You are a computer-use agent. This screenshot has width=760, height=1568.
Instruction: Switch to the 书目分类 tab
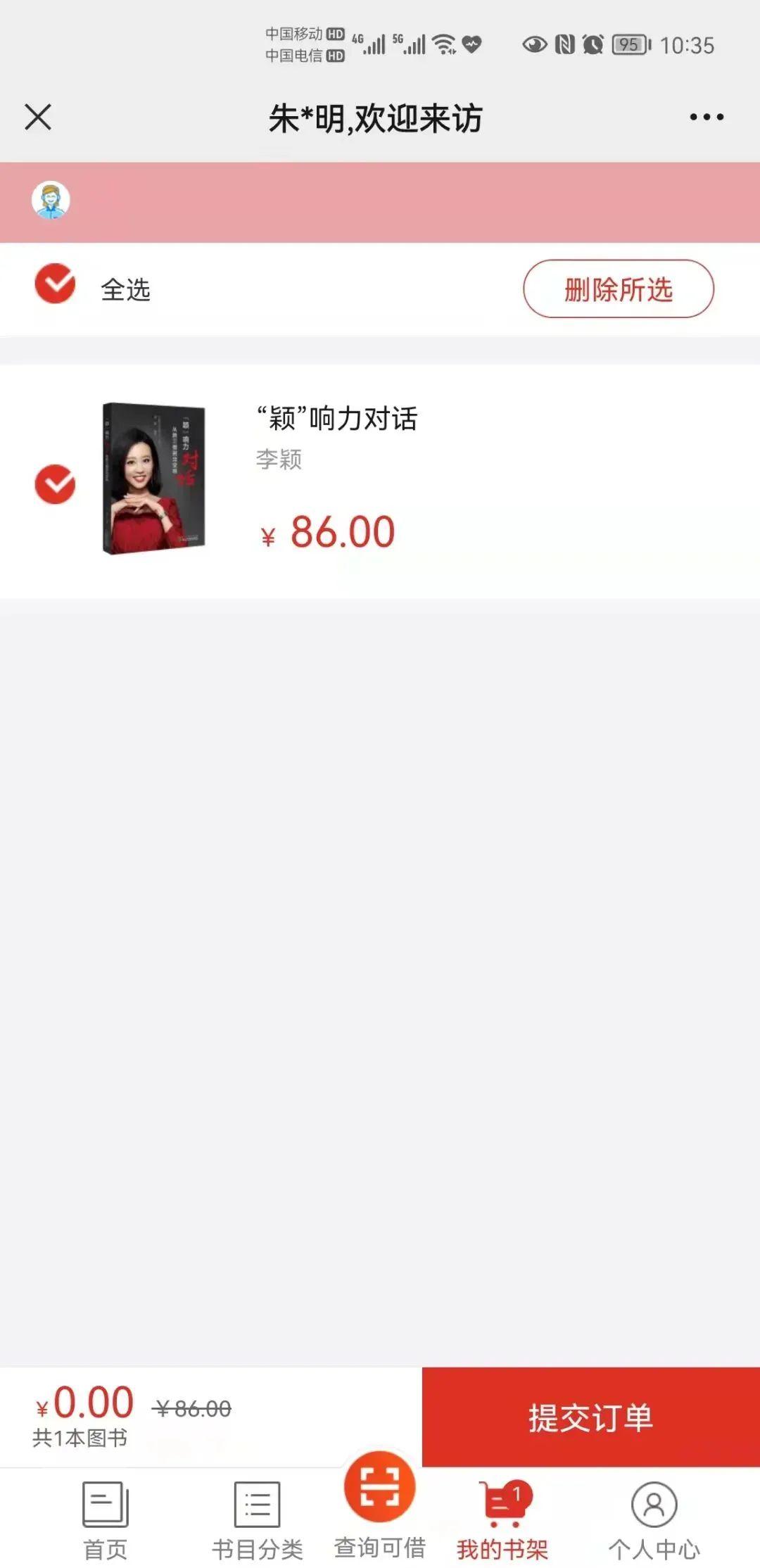(258, 1519)
